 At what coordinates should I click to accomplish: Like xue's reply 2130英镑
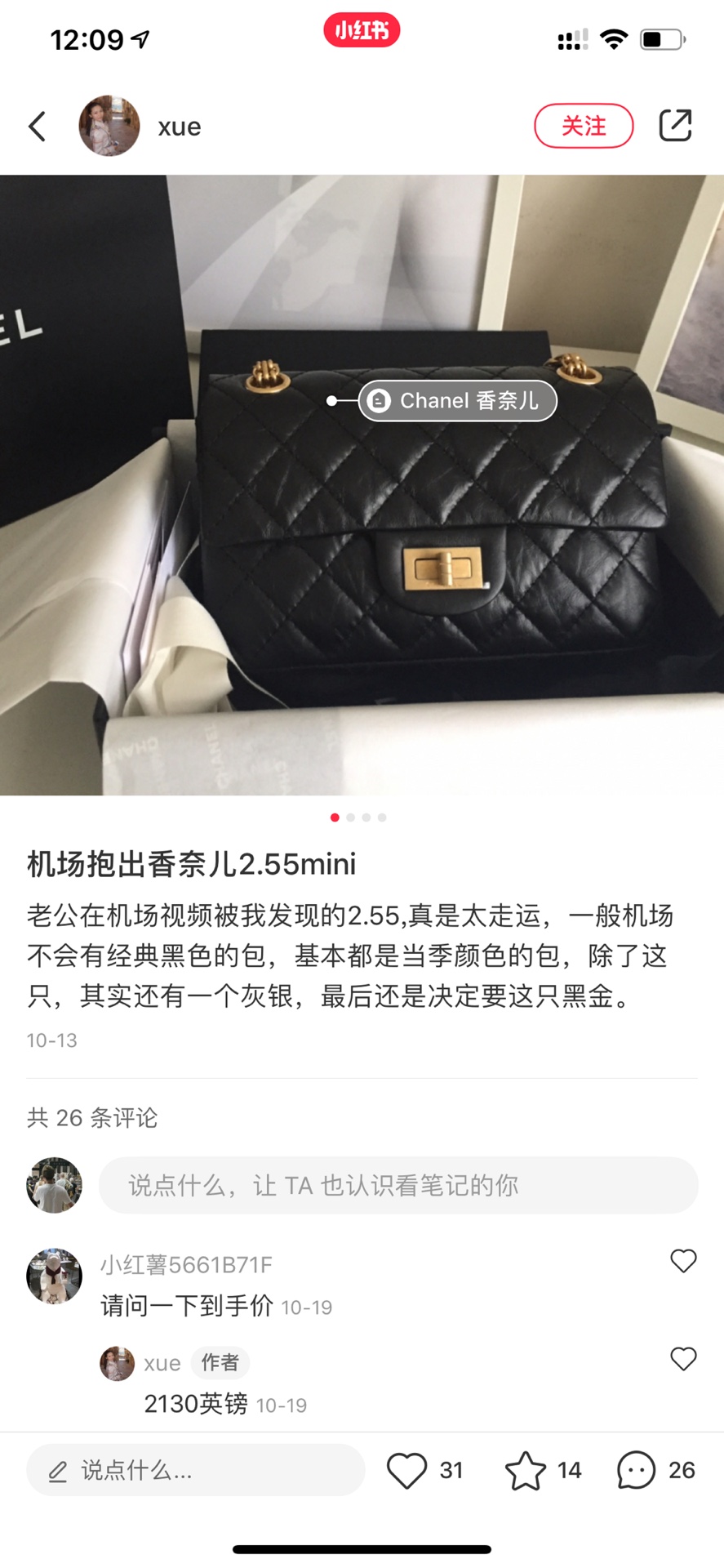[683, 1360]
